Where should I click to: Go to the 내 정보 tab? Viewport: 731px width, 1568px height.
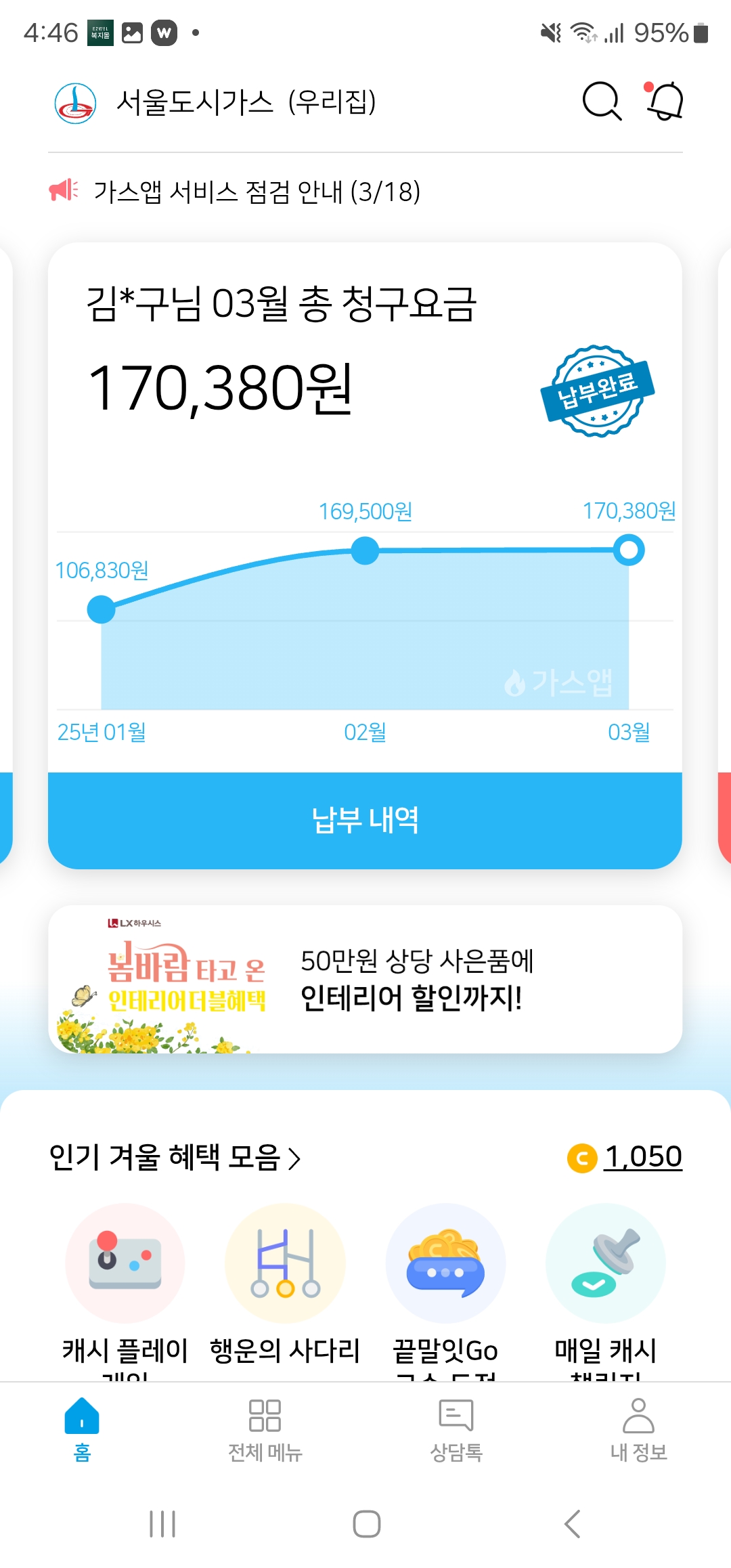[638, 1429]
